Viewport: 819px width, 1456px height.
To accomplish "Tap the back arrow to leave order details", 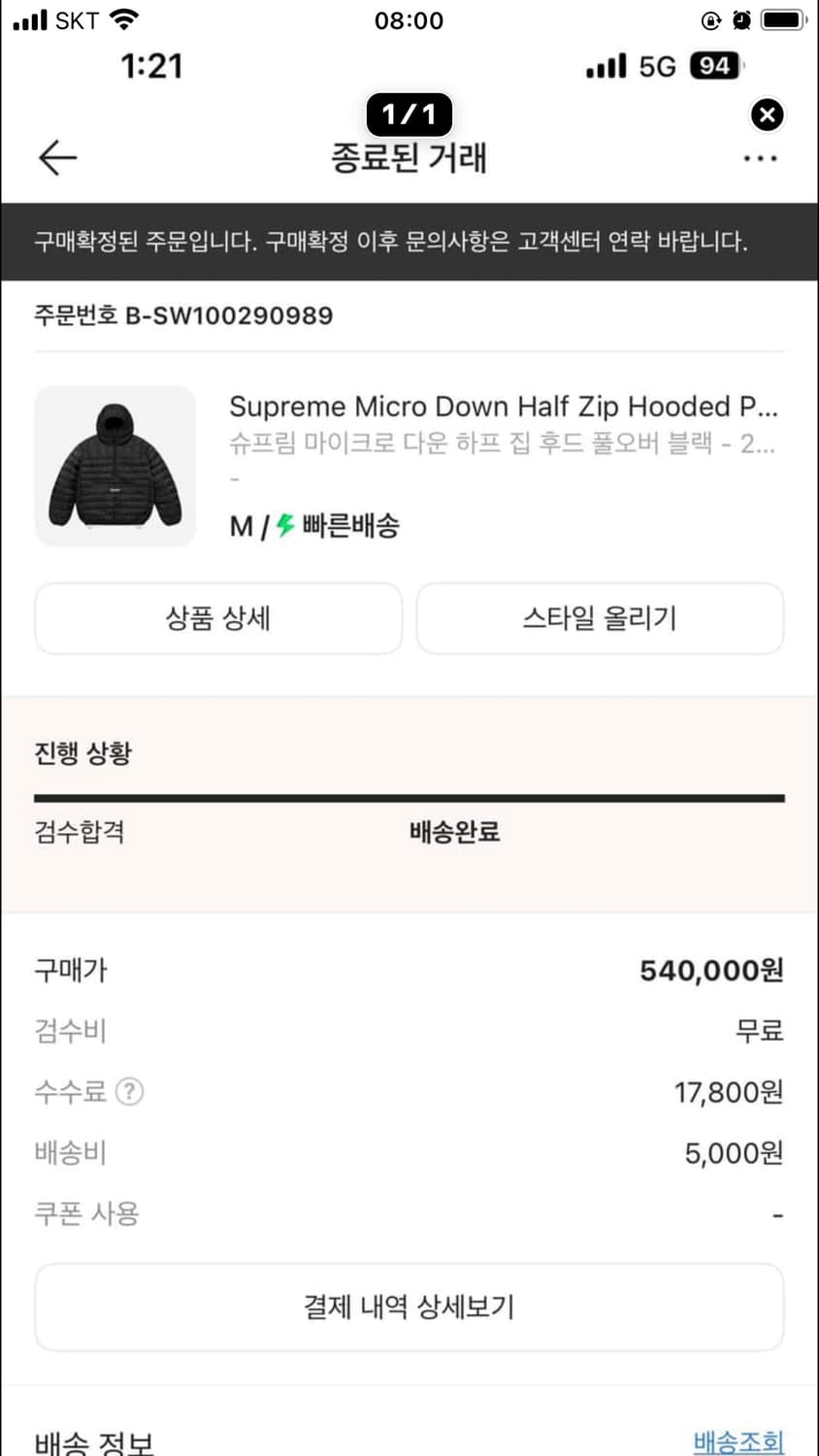I will [x=57, y=156].
